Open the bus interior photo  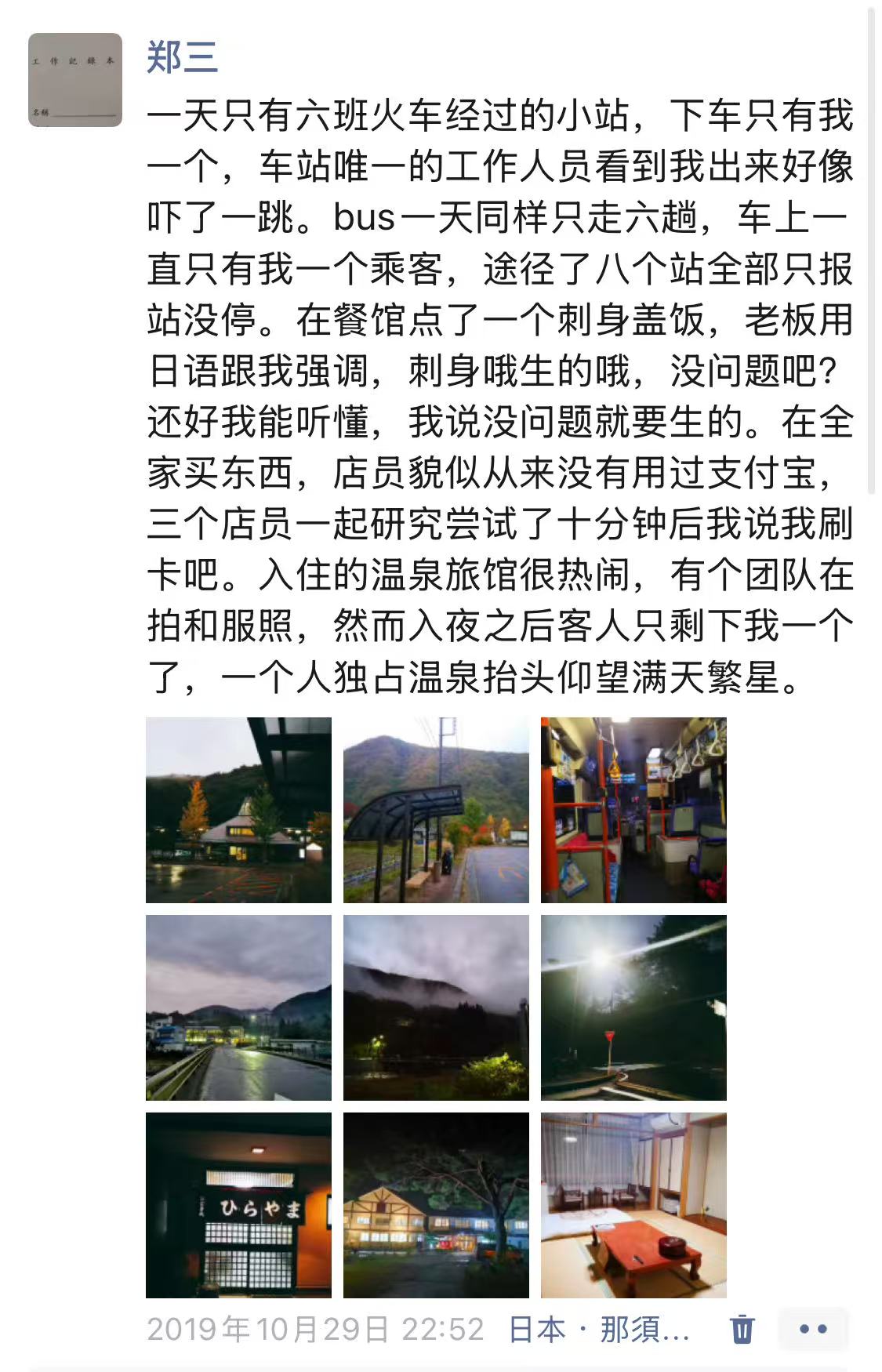(x=633, y=810)
